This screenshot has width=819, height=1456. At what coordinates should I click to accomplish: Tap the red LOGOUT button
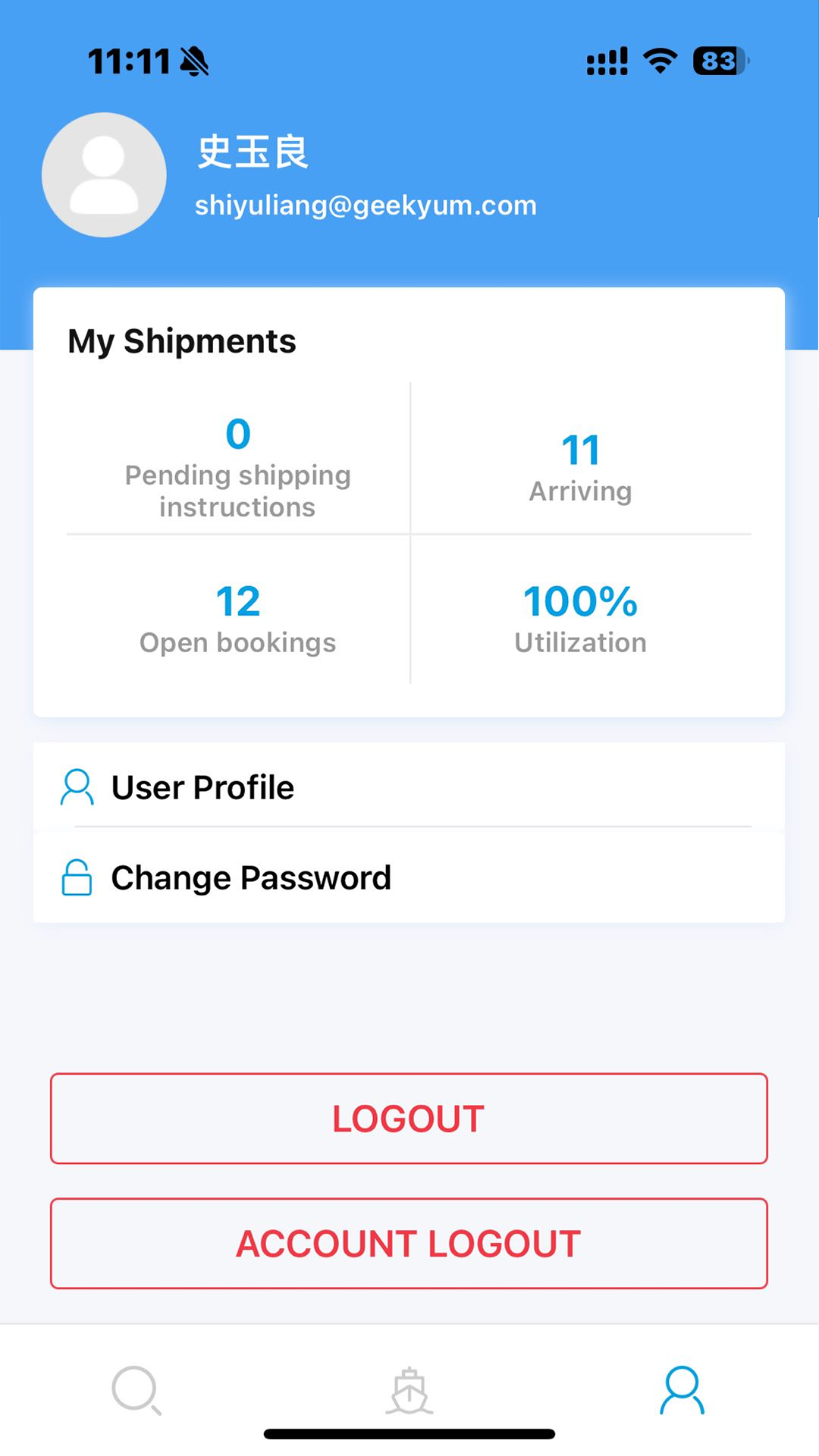[x=409, y=1119]
